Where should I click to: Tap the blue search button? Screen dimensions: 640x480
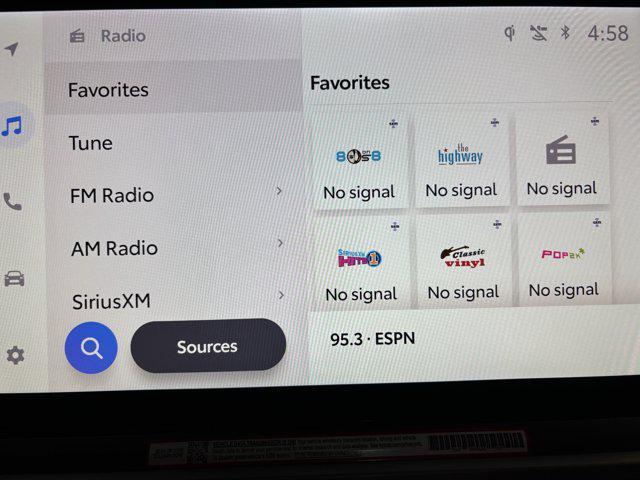[x=91, y=348]
